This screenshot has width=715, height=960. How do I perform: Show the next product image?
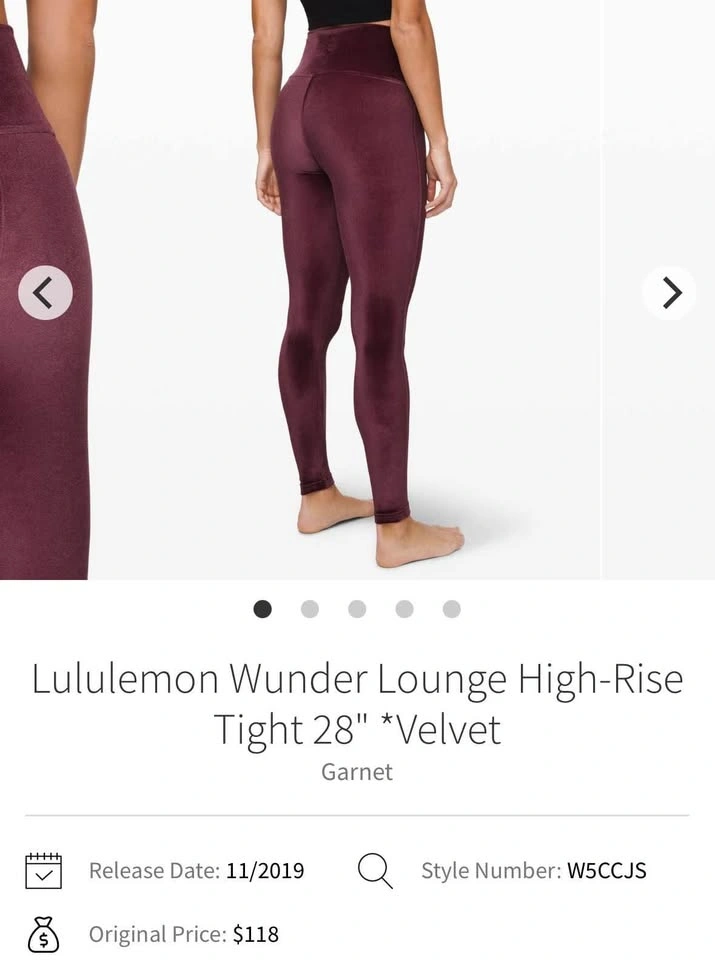(x=670, y=293)
